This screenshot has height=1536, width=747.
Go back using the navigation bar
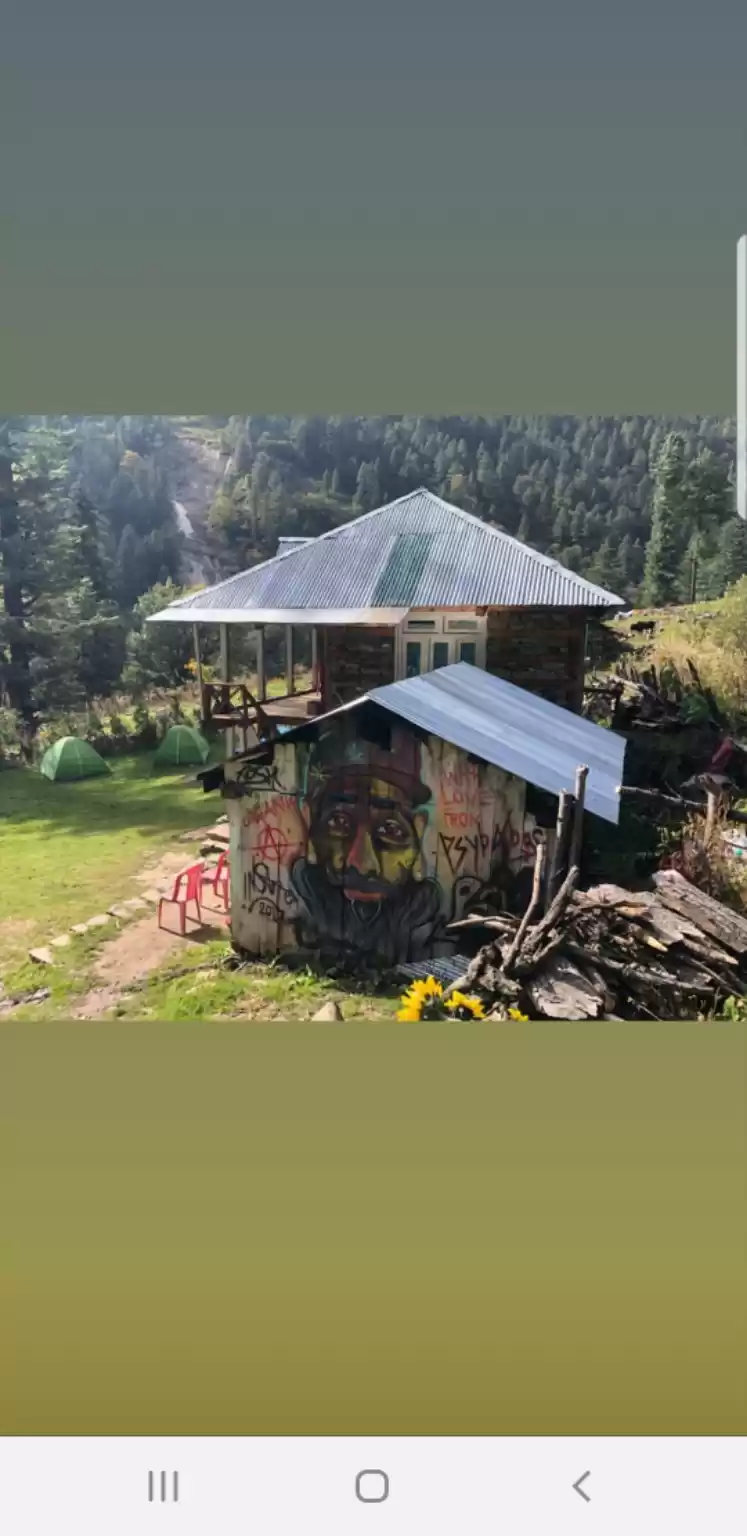(x=581, y=1486)
